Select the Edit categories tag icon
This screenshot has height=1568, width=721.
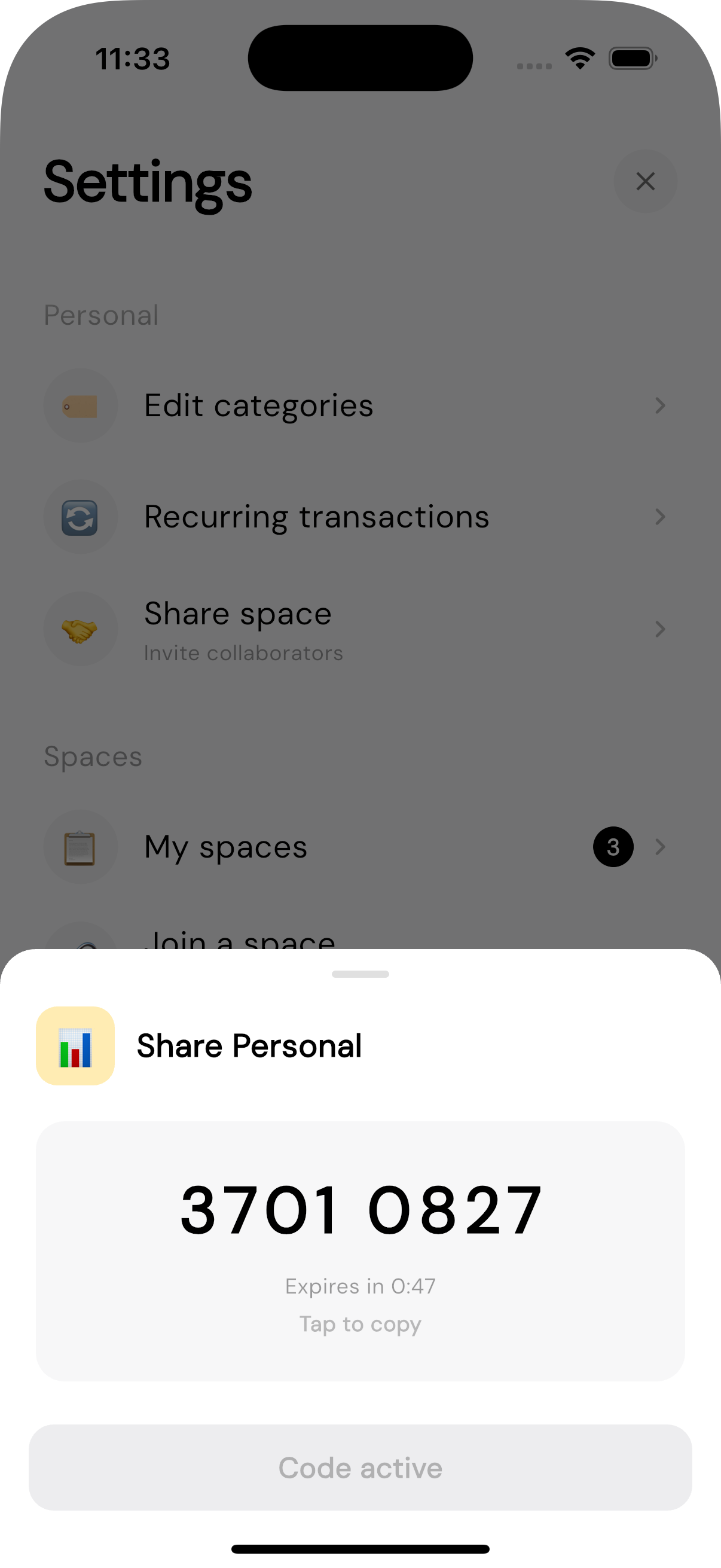pos(81,405)
